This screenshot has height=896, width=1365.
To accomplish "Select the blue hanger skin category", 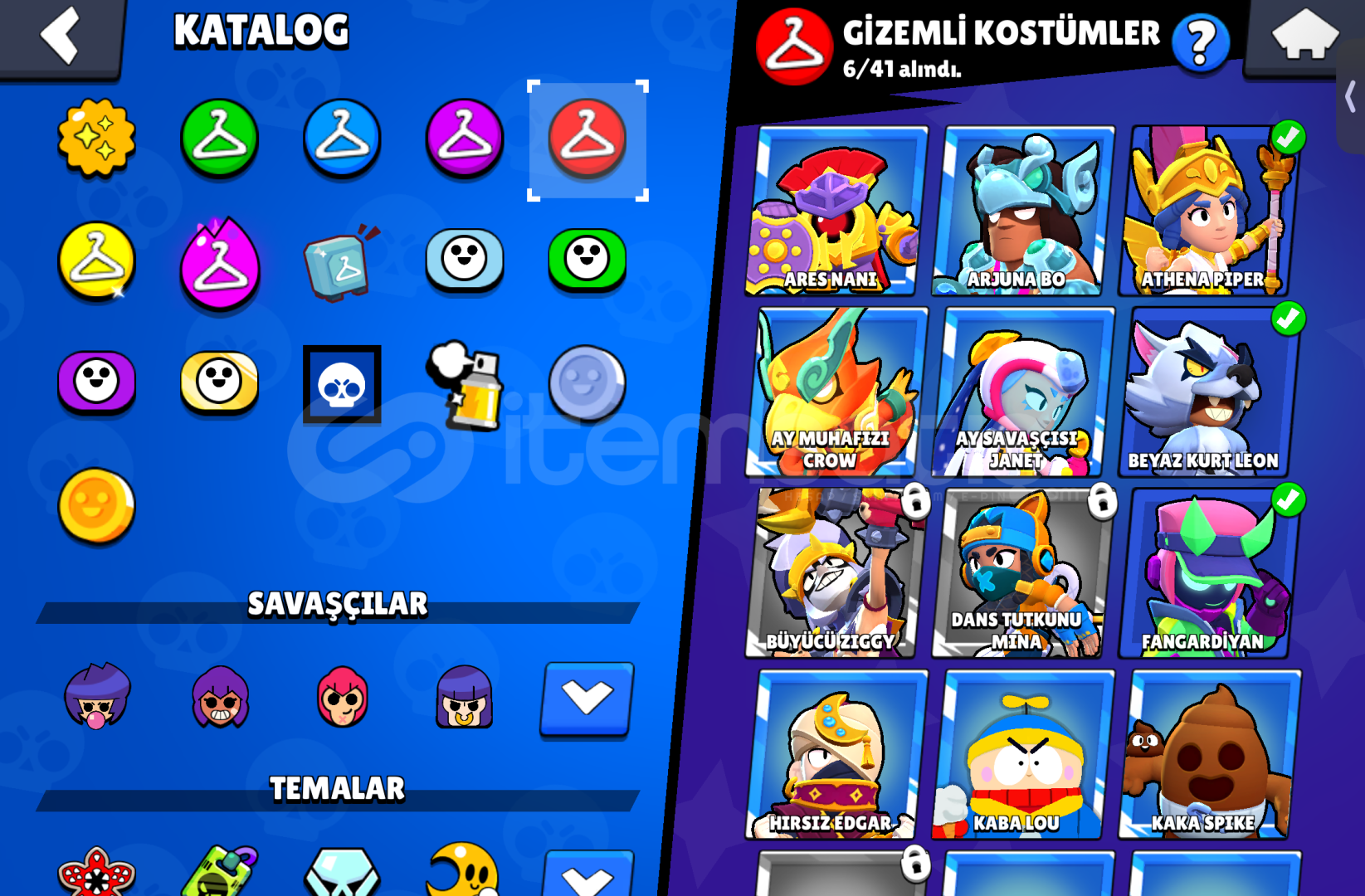I will pos(342,139).
